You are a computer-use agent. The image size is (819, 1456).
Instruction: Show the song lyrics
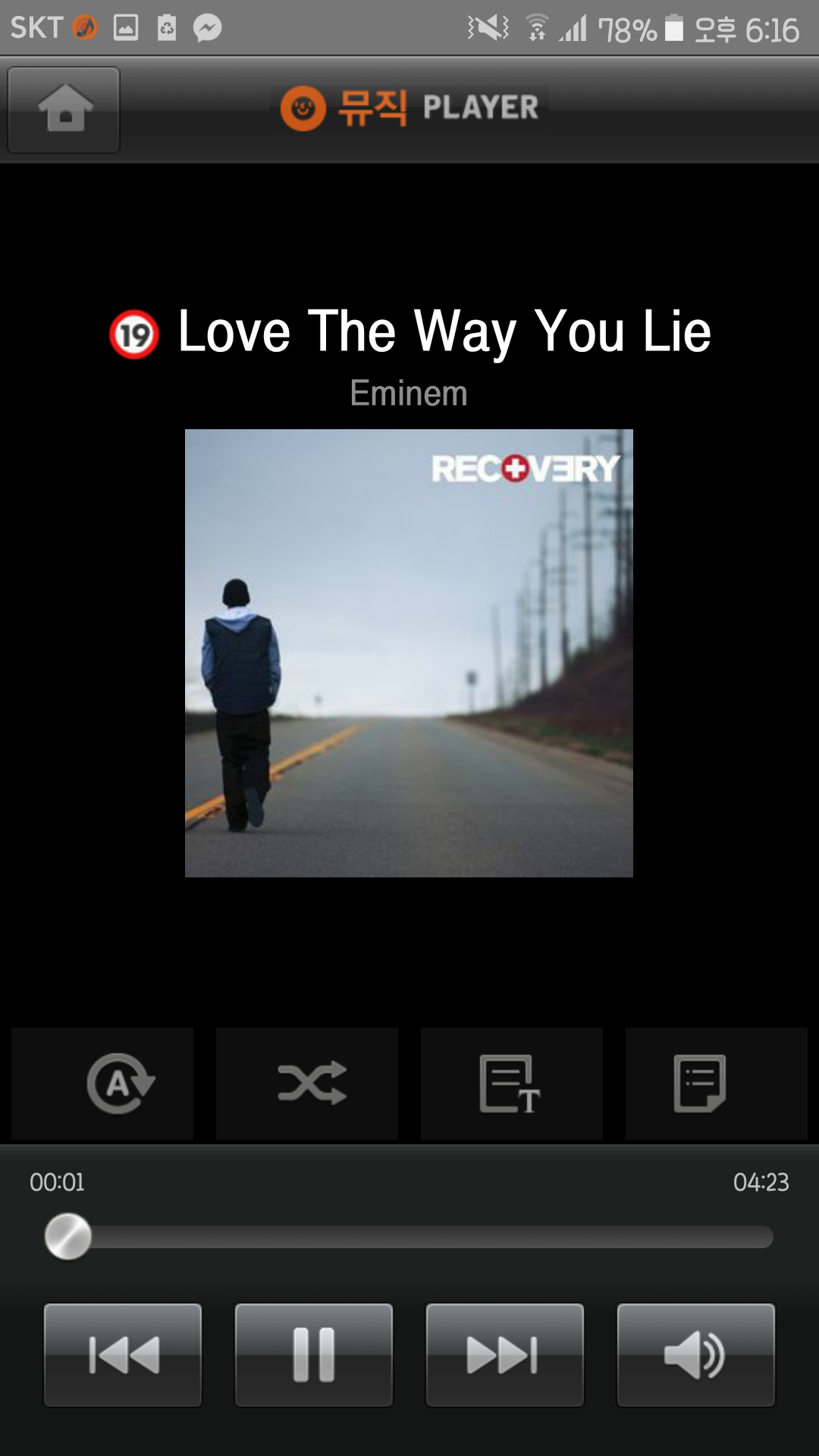click(511, 1083)
